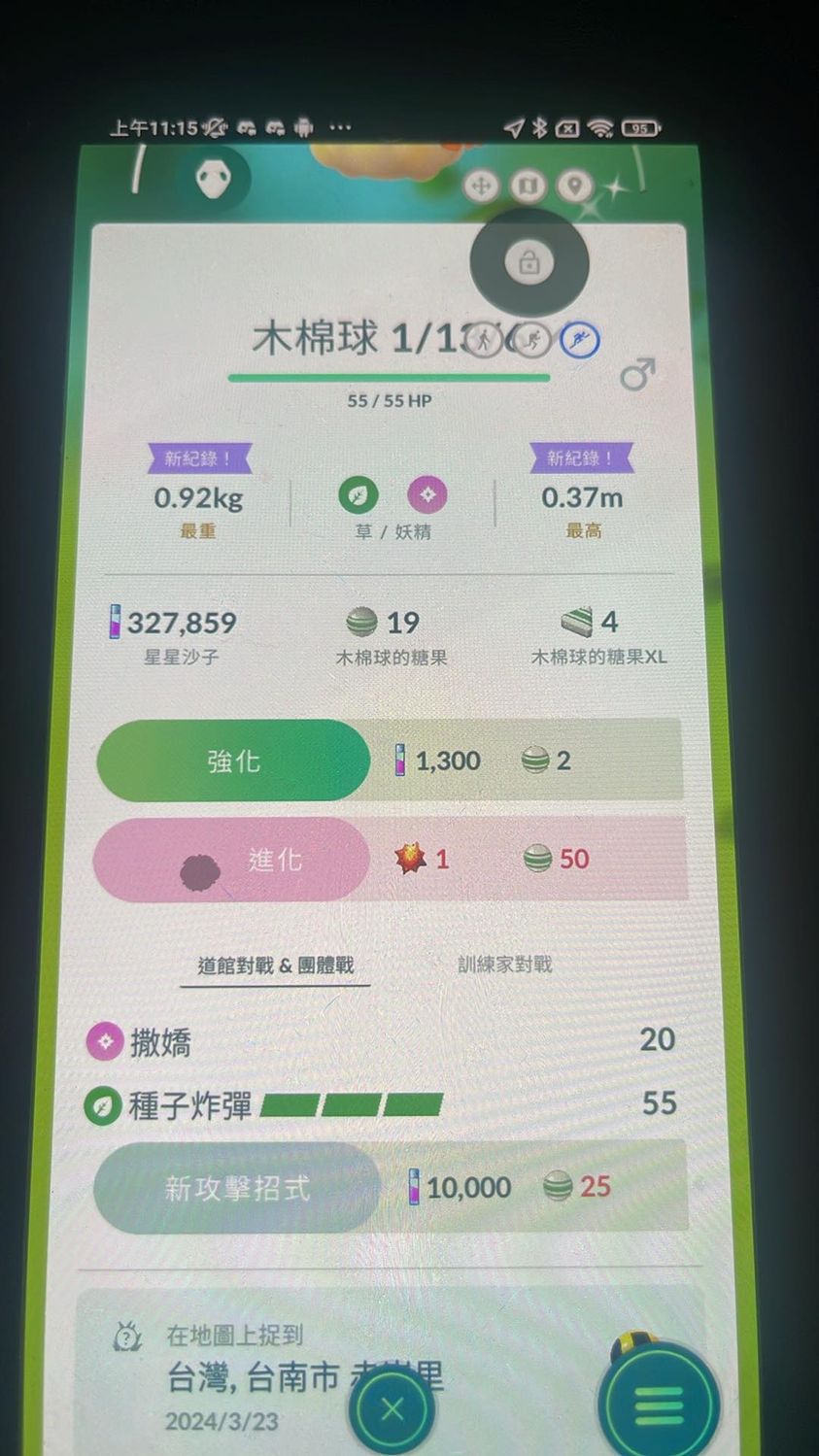Tap the location pin icon

coord(574,186)
